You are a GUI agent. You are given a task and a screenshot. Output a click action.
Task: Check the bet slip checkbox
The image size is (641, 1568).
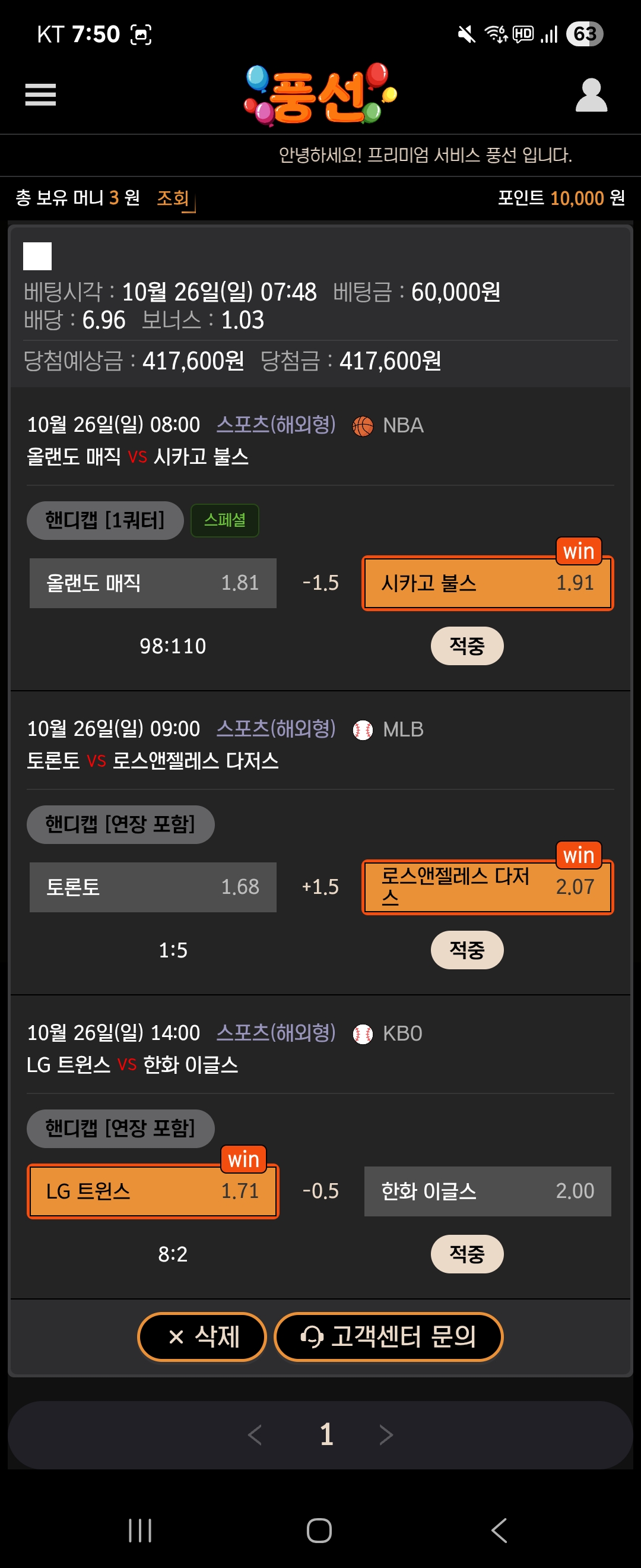[x=37, y=255]
